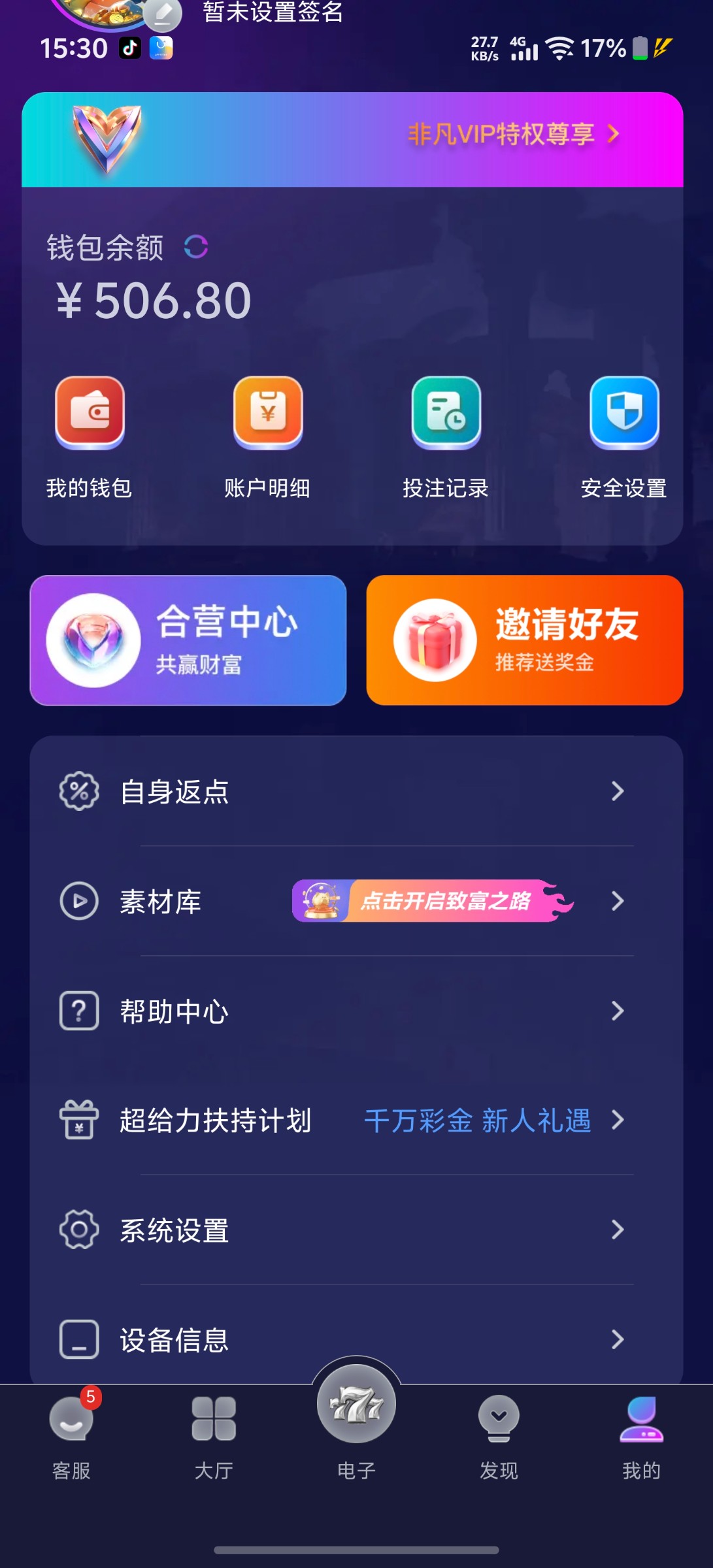Tap the 邀请好友 card

525,640
